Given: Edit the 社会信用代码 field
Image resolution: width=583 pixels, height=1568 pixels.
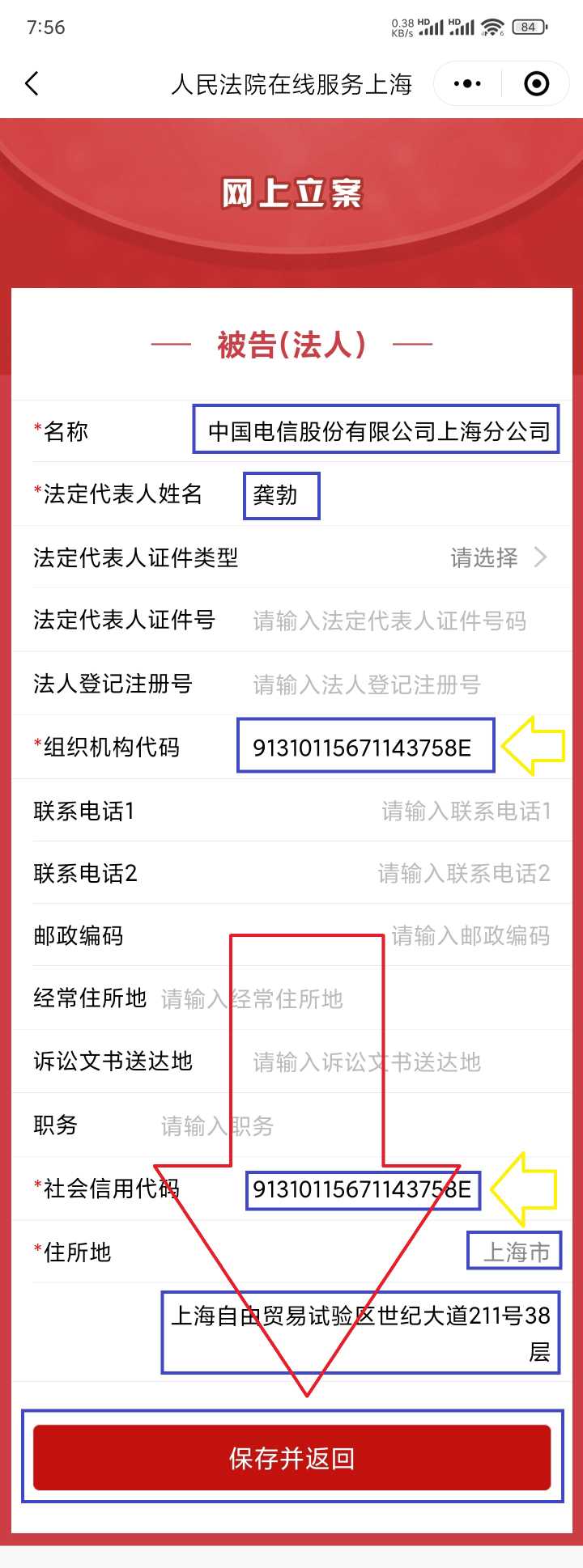Looking at the screenshot, I should click(x=362, y=1189).
